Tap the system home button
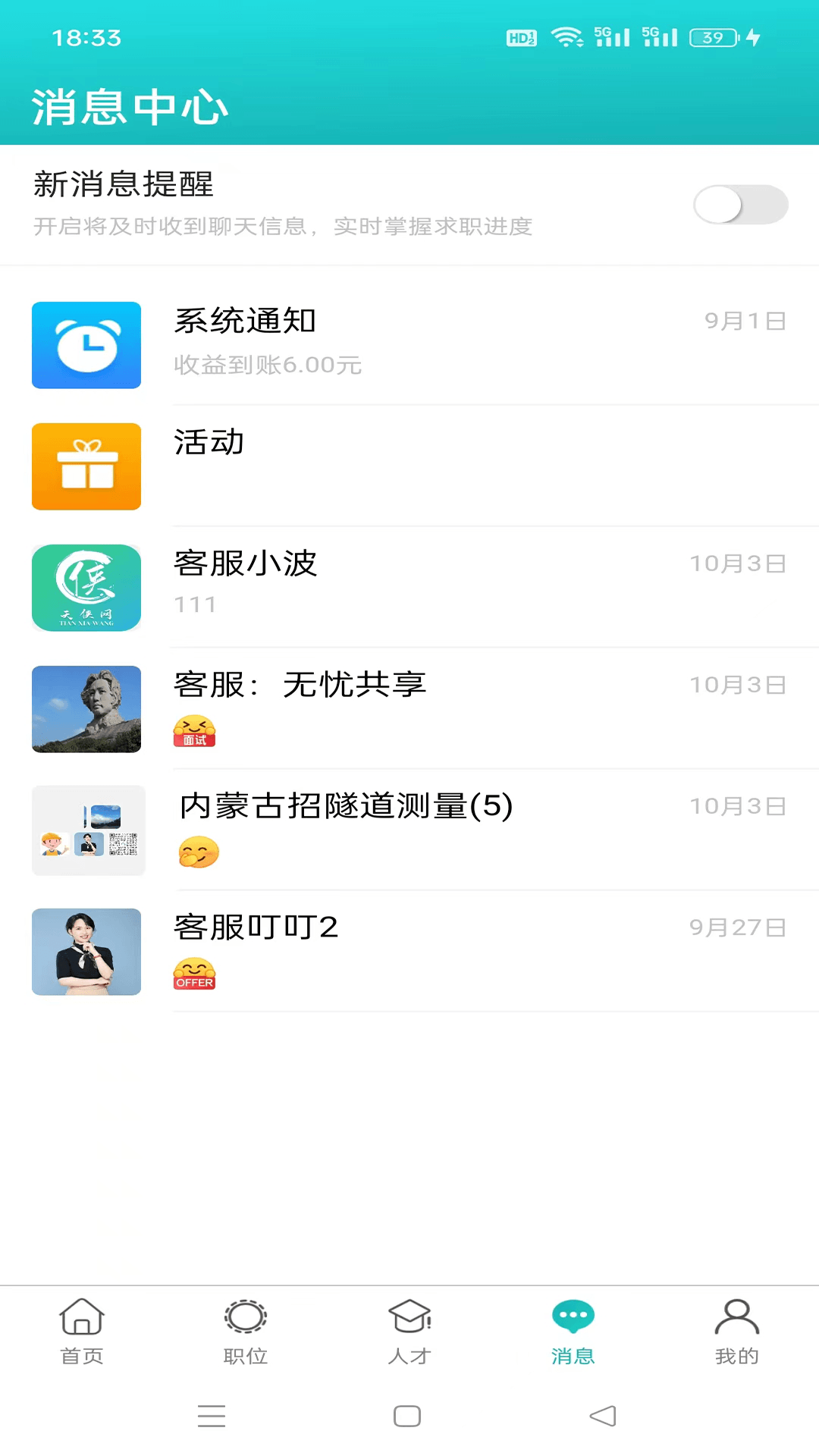This screenshot has height=1456, width=819. pyautogui.click(x=407, y=1416)
